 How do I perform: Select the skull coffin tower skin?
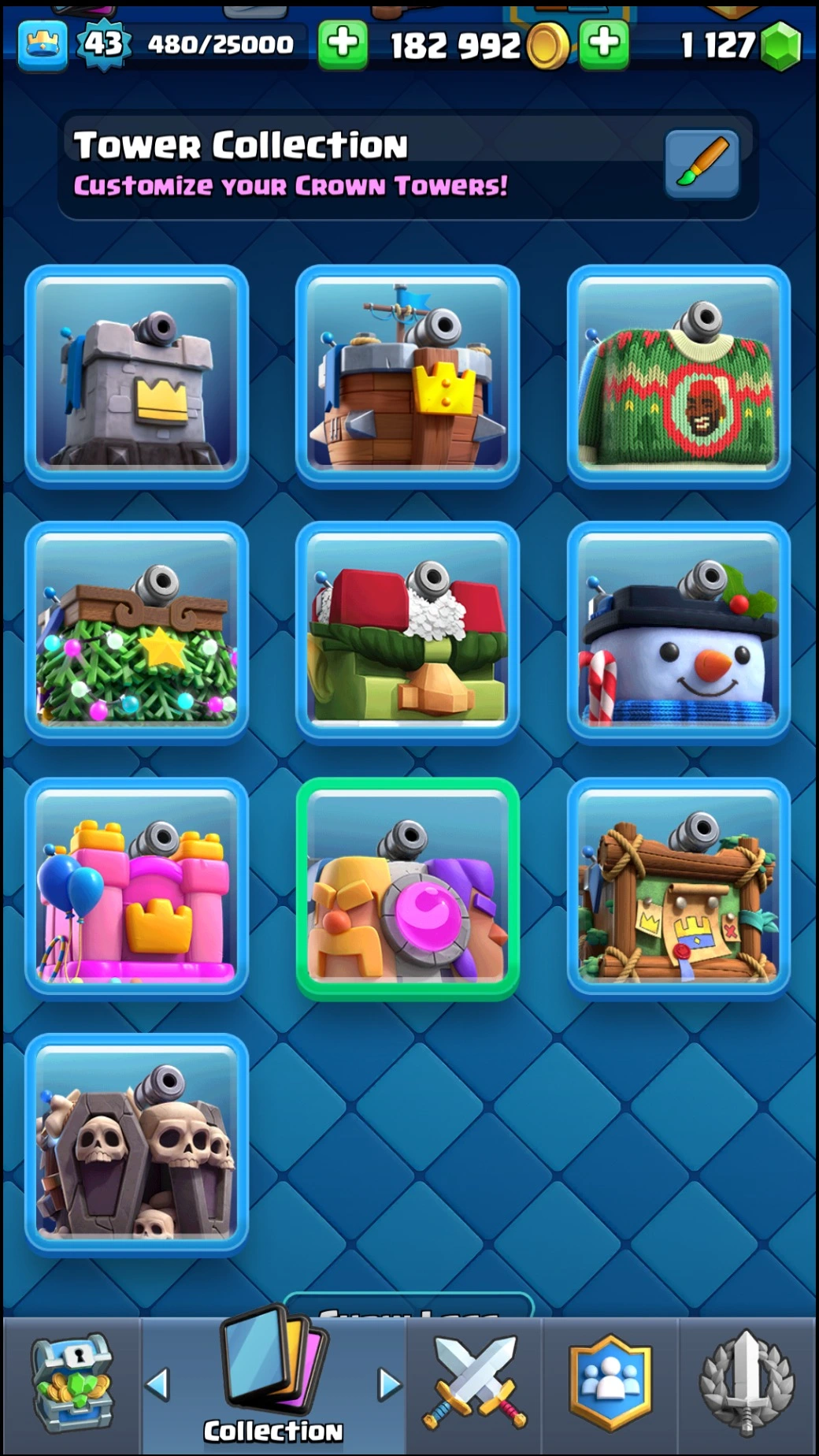136,1144
